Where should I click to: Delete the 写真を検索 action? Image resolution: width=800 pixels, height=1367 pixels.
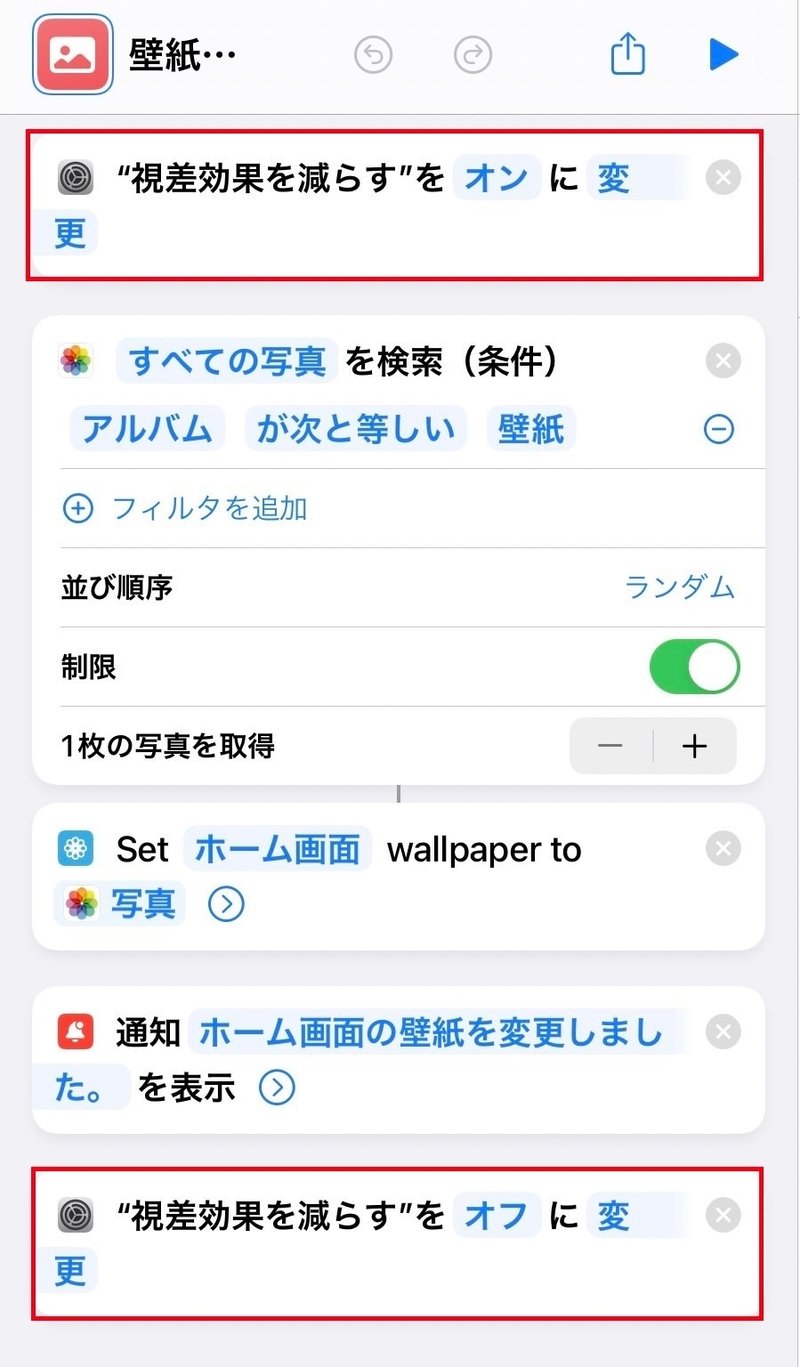(x=723, y=360)
